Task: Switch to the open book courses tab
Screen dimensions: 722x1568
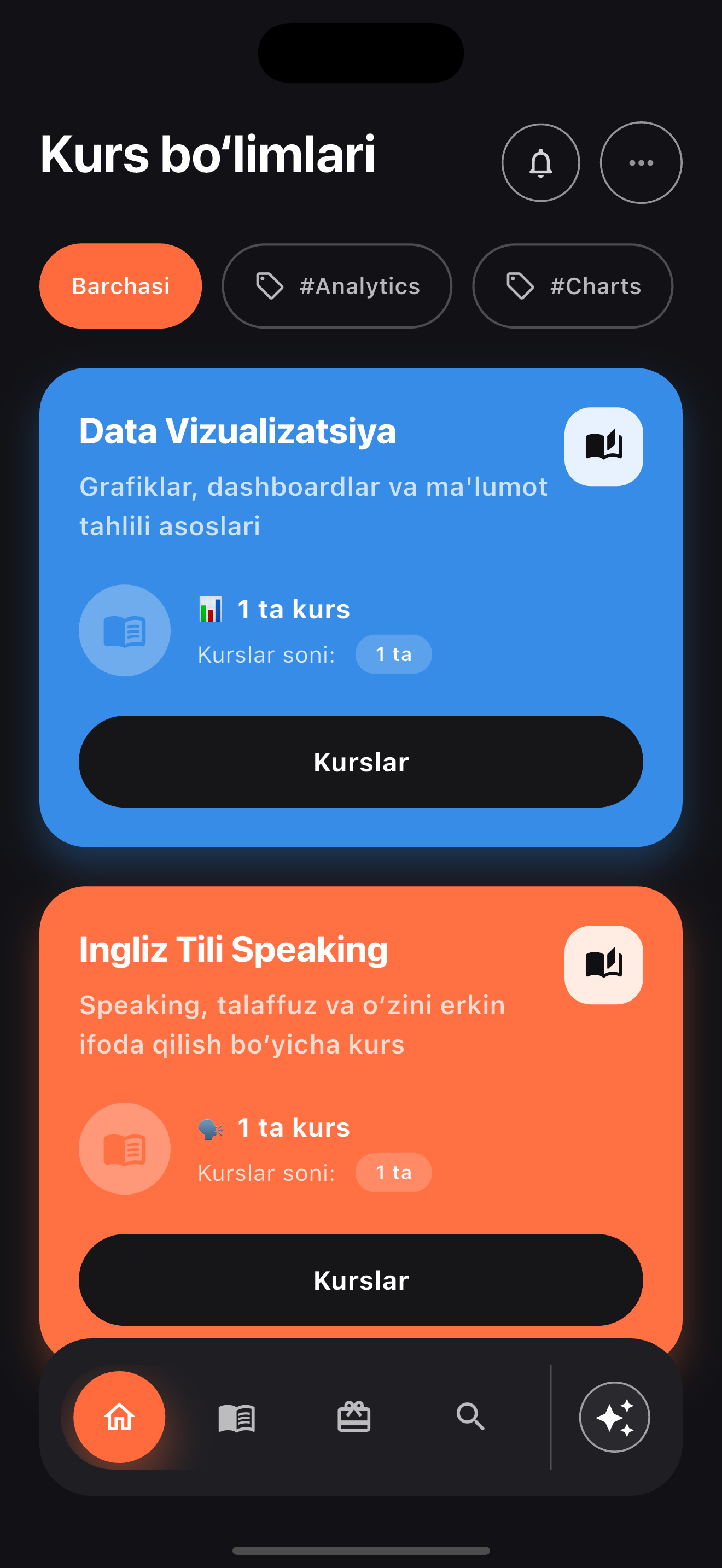Action: (x=236, y=1418)
